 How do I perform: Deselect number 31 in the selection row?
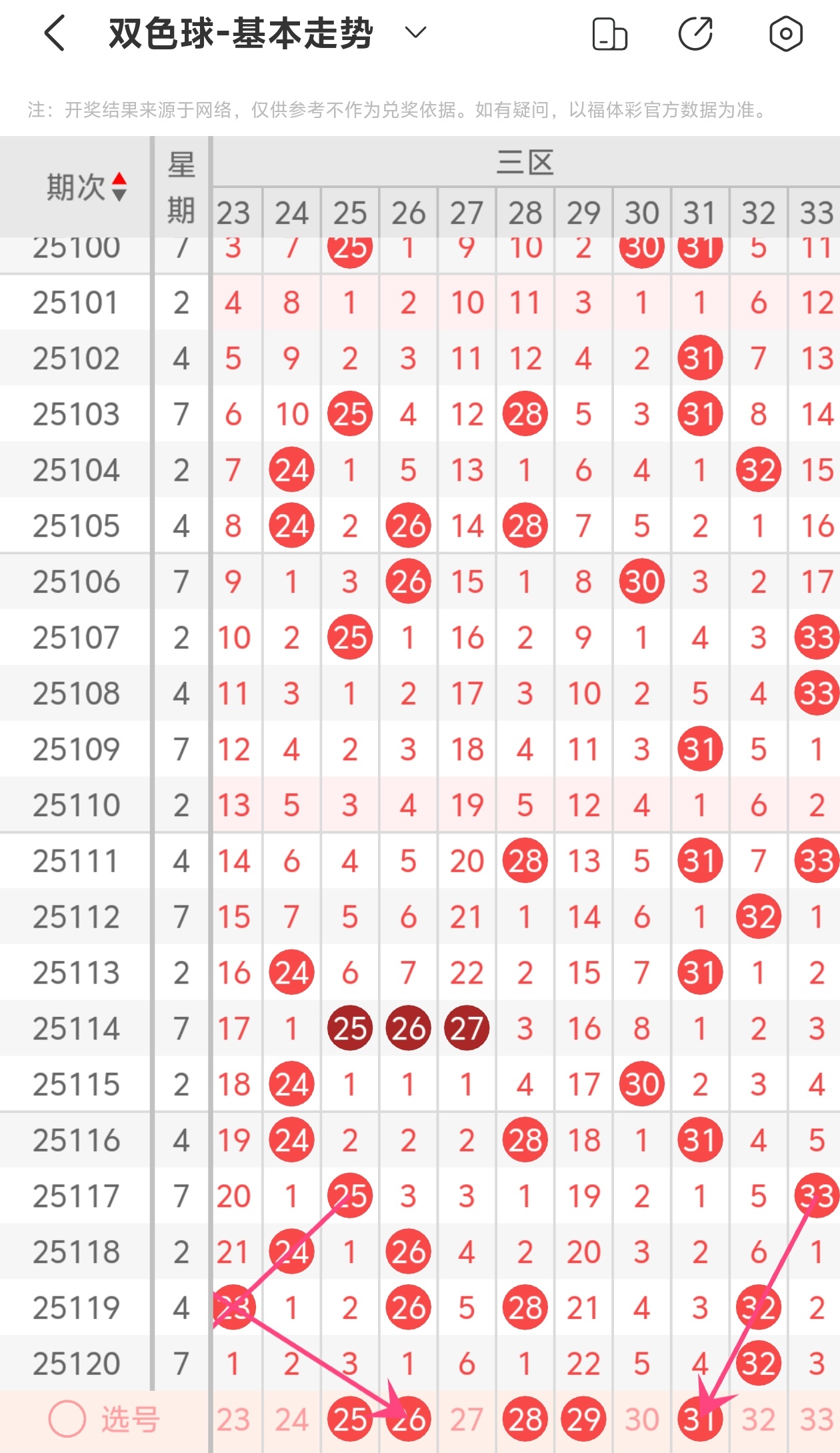[700, 1420]
